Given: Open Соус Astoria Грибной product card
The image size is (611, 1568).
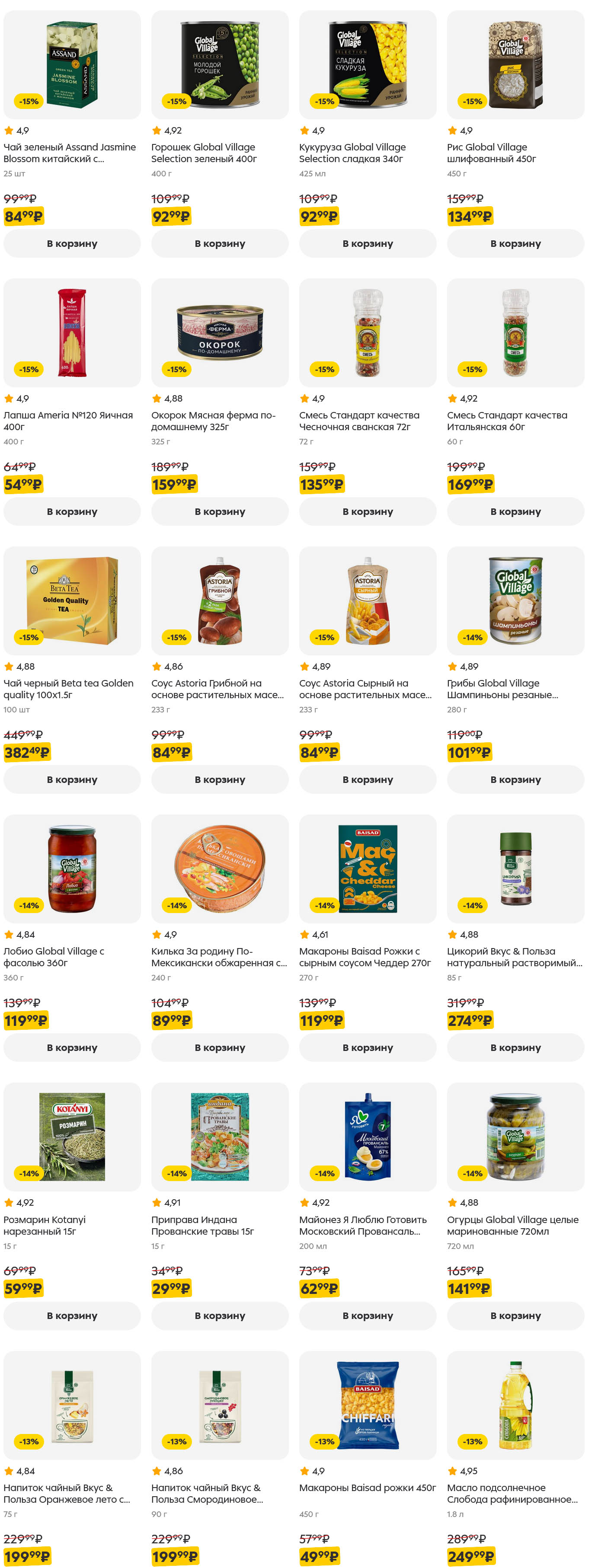Looking at the screenshot, I should (x=220, y=601).
